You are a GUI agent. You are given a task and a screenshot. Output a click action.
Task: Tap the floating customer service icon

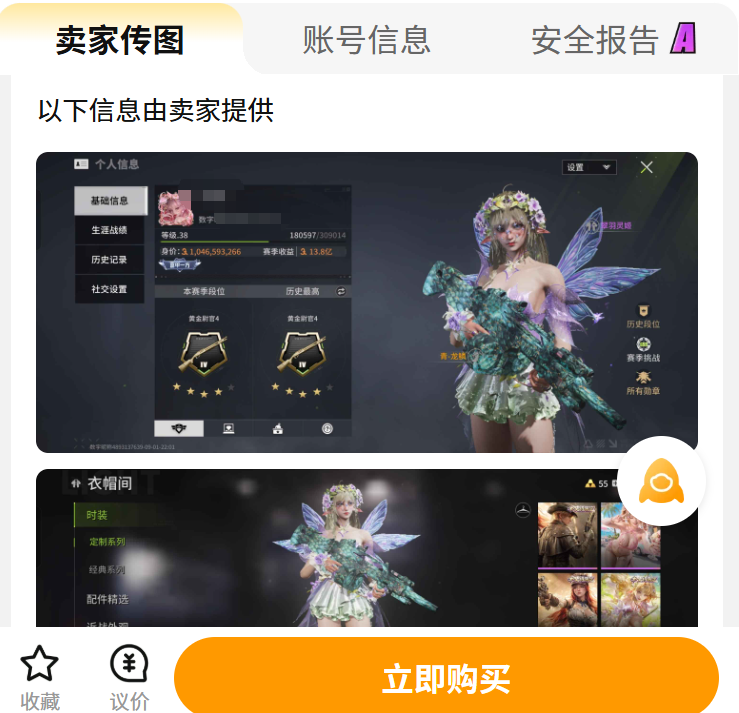661,481
